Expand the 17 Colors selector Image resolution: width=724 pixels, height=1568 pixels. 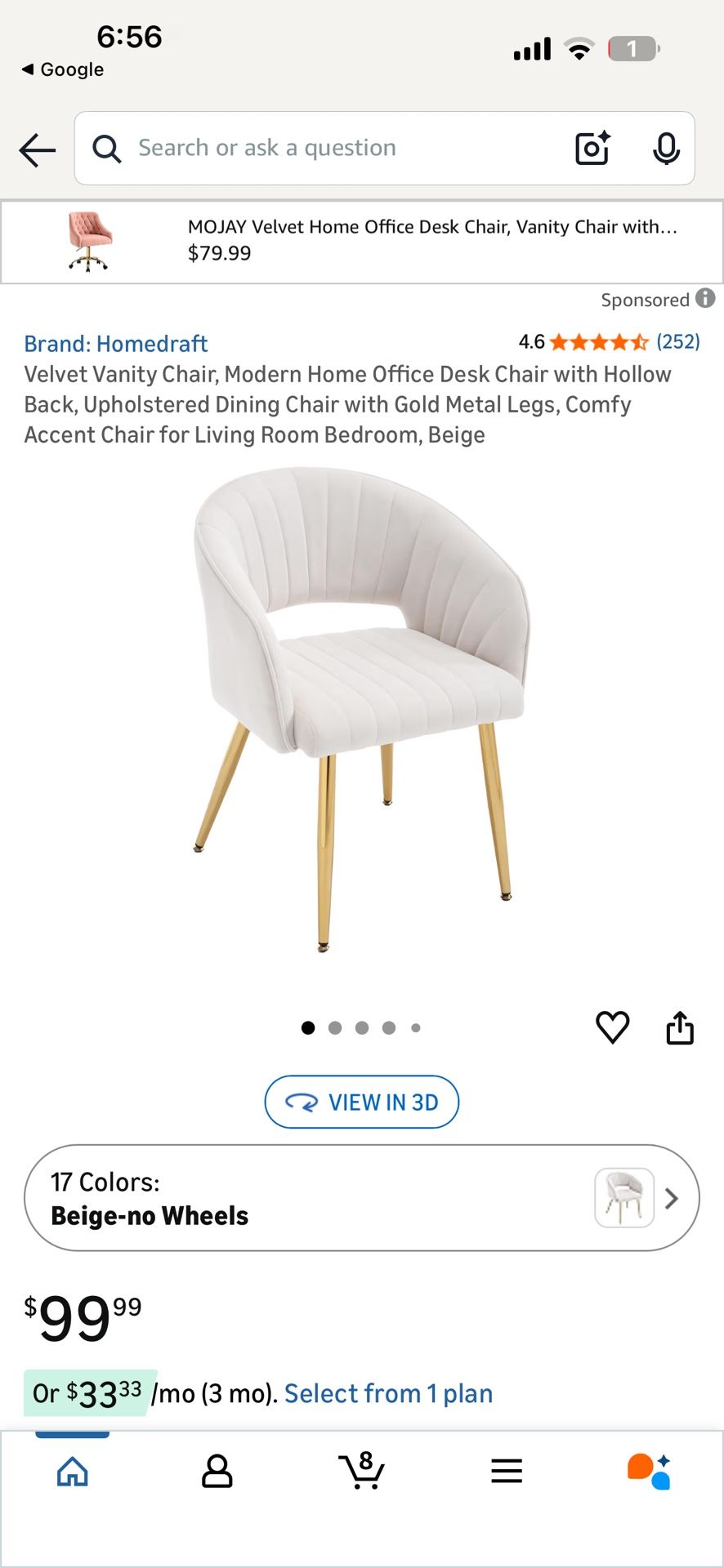pyautogui.click(x=362, y=1198)
